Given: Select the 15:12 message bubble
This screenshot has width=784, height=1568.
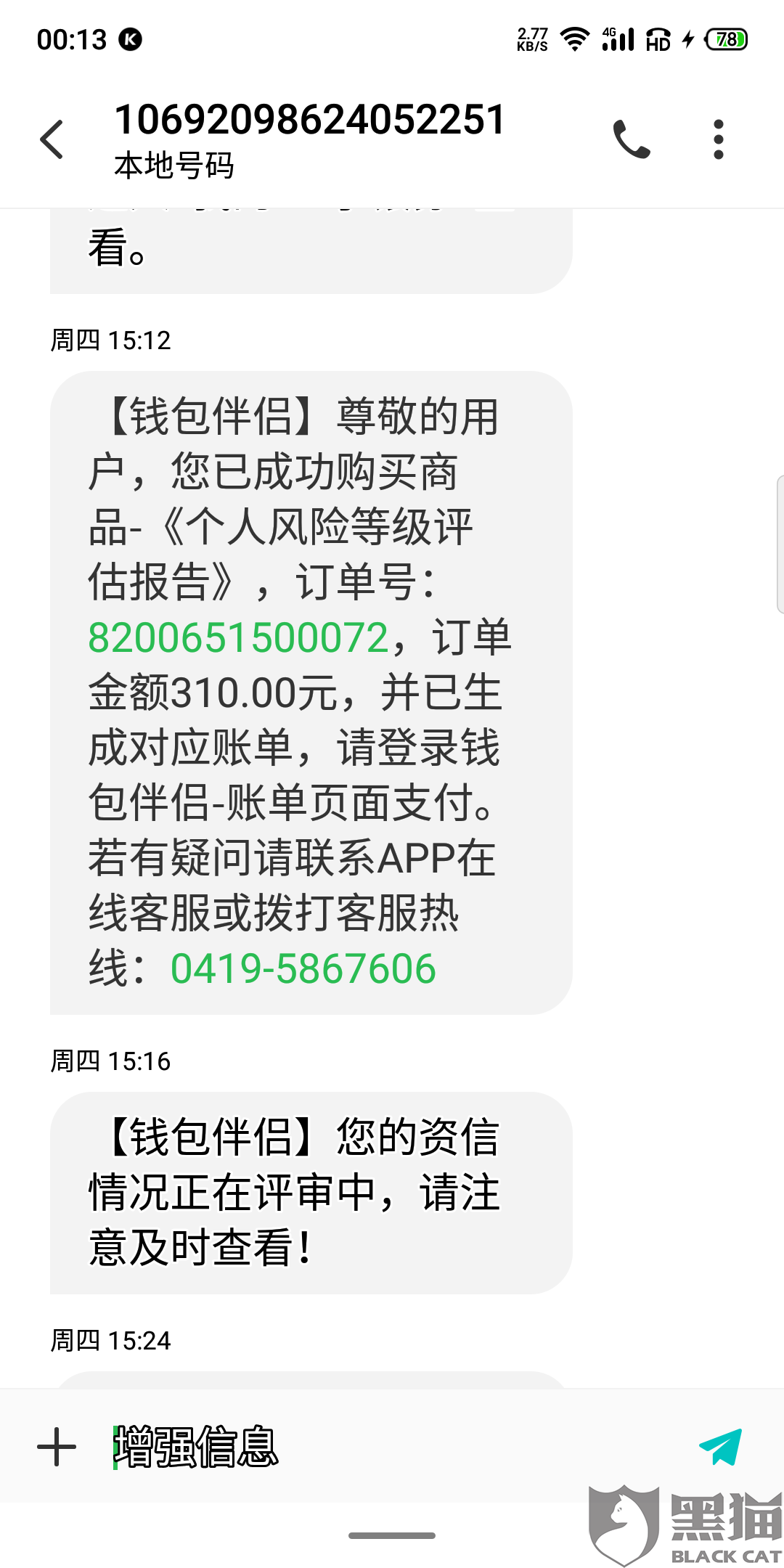Looking at the screenshot, I should pos(305,690).
